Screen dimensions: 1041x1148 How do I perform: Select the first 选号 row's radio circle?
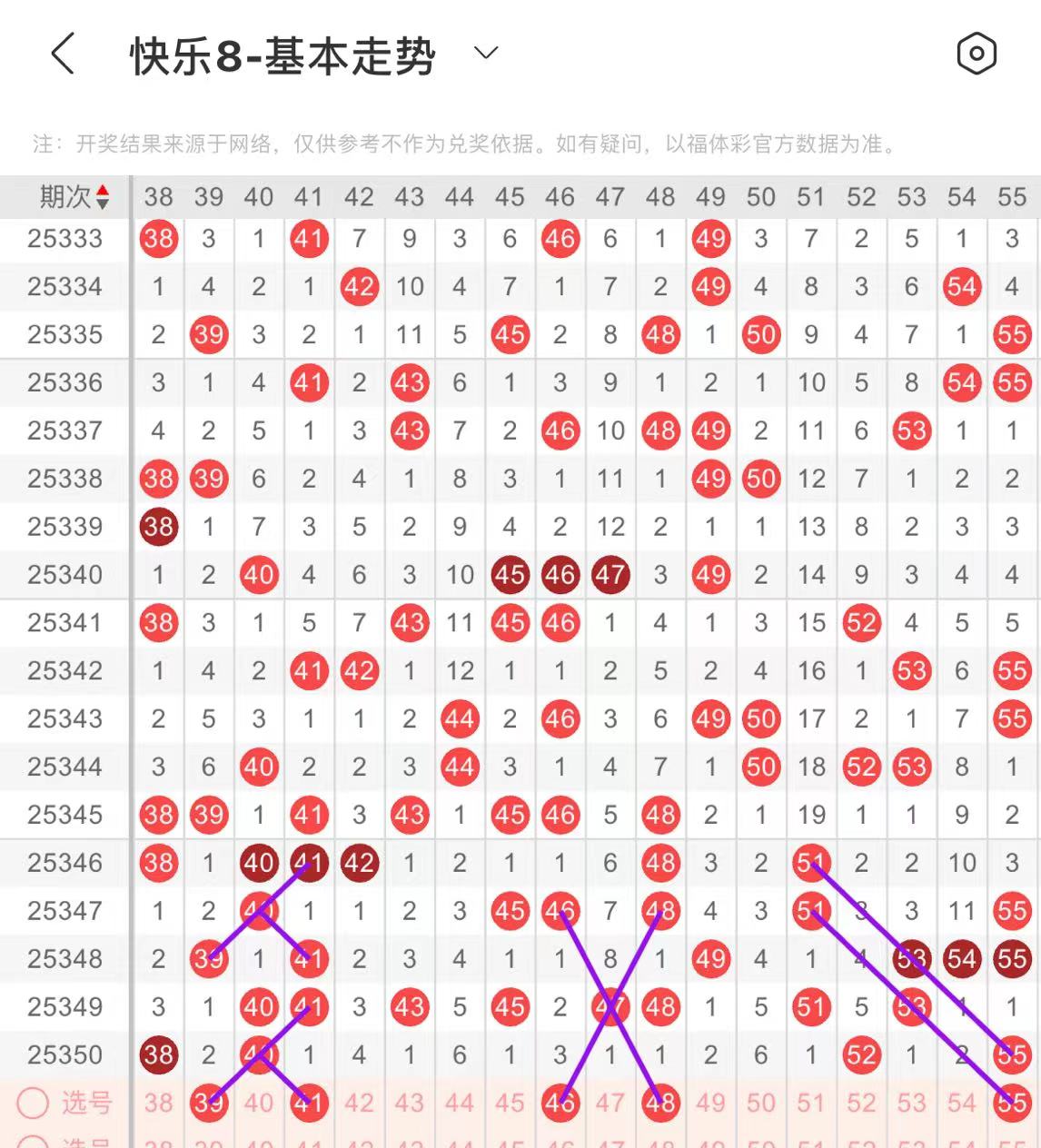[x=33, y=1103]
